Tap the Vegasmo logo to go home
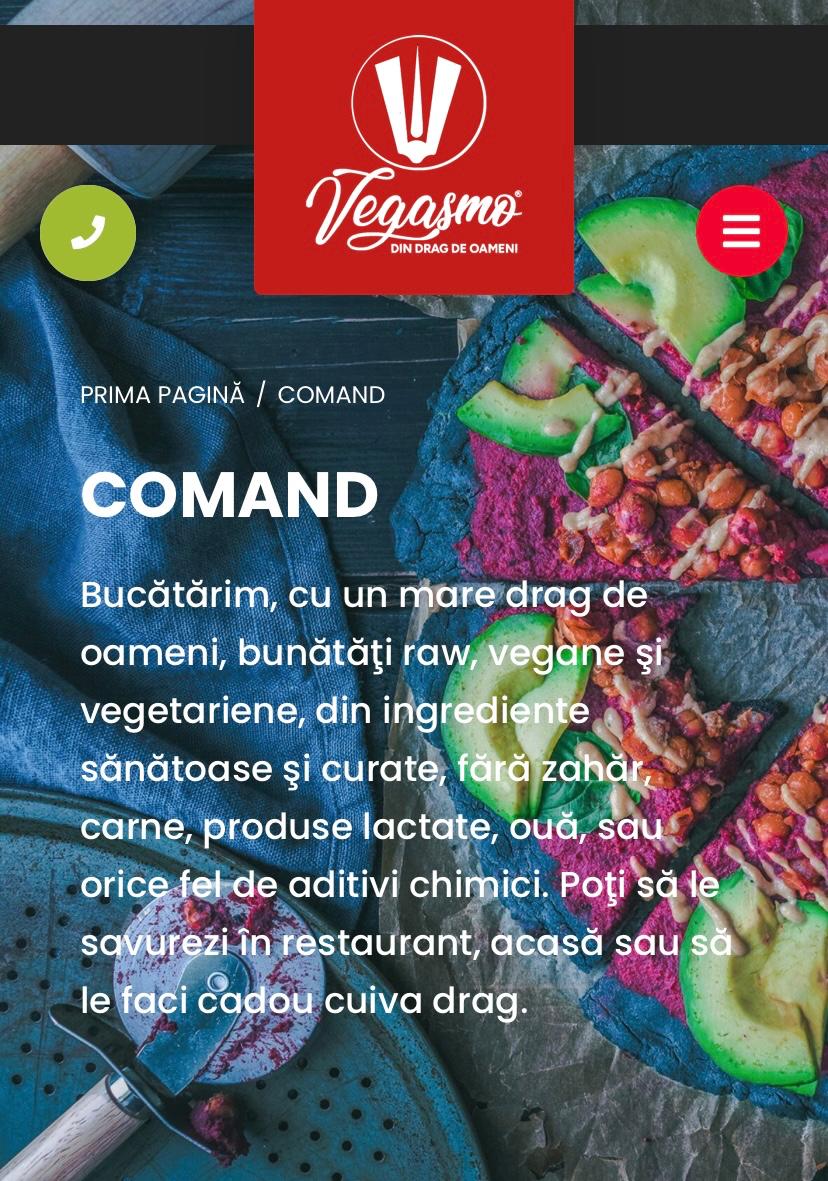The image size is (828, 1181). [413, 150]
